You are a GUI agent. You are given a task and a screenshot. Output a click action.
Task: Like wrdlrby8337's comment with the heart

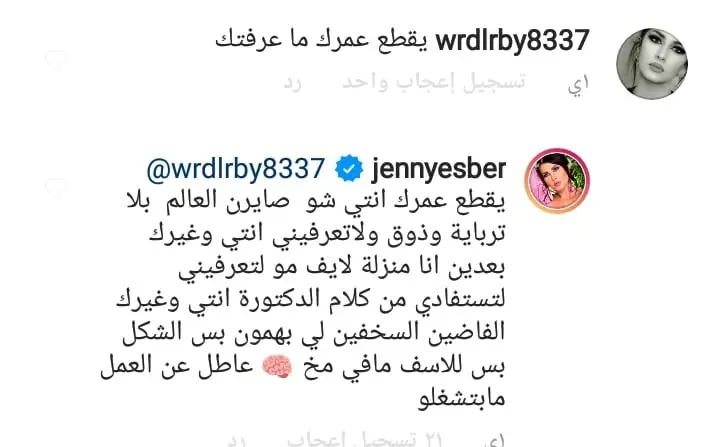pos(57,60)
